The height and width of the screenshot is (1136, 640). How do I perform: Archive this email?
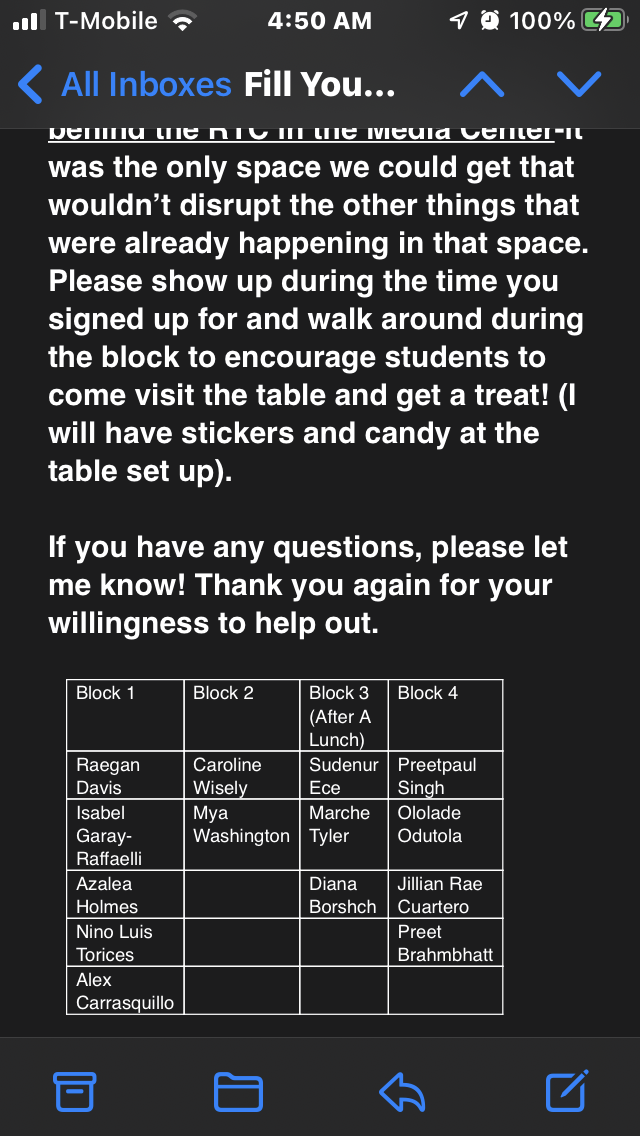pos(75,1091)
